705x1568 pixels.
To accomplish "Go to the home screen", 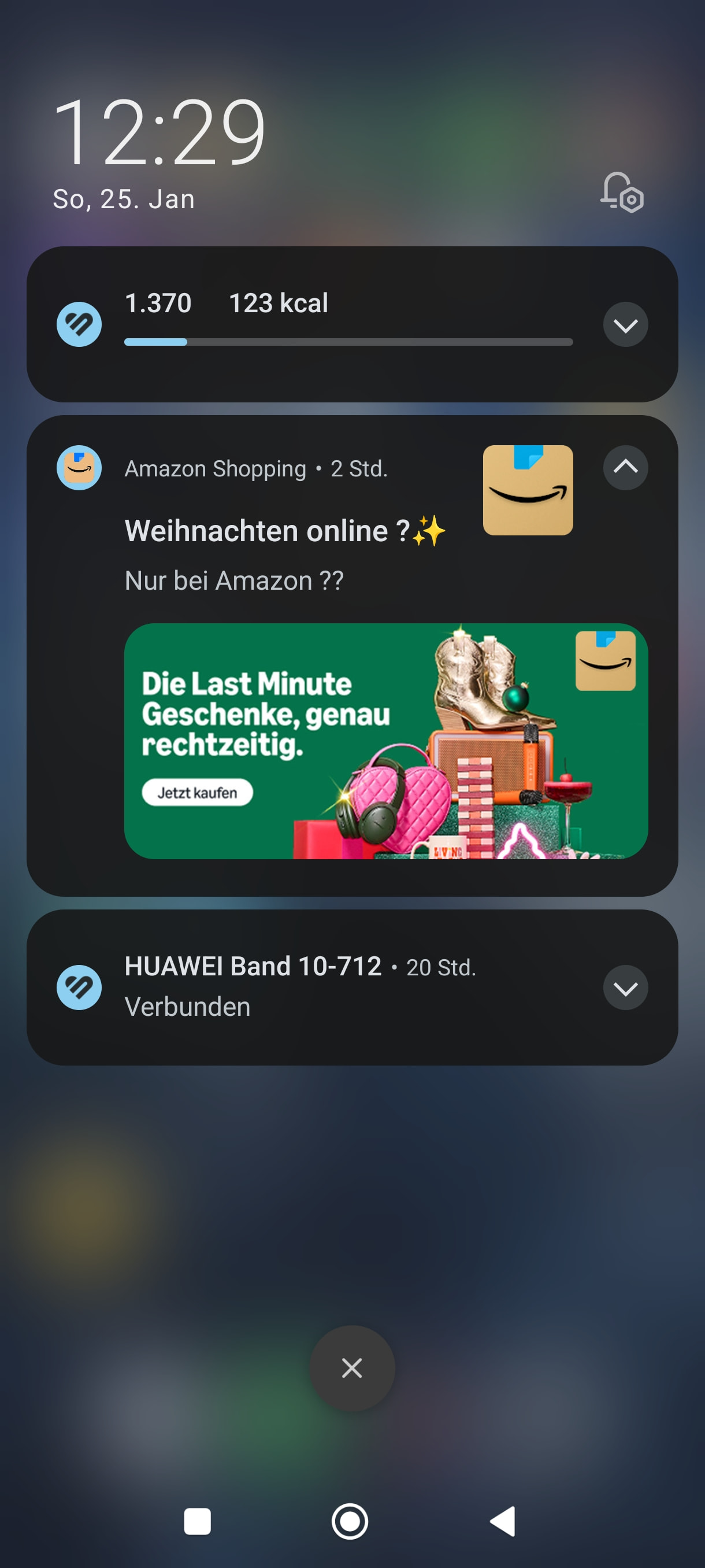I will tap(350, 1521).
